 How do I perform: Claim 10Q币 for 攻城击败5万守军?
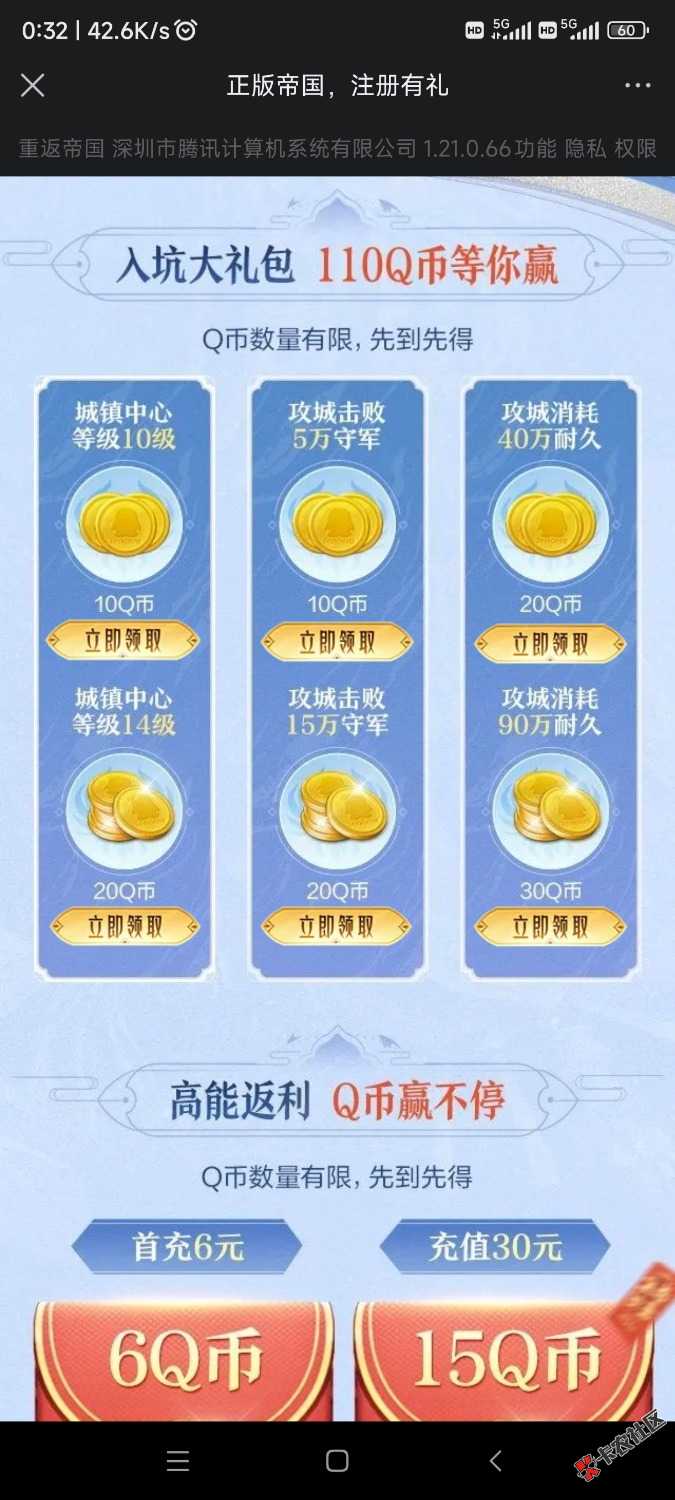click(x=337, y=641)
